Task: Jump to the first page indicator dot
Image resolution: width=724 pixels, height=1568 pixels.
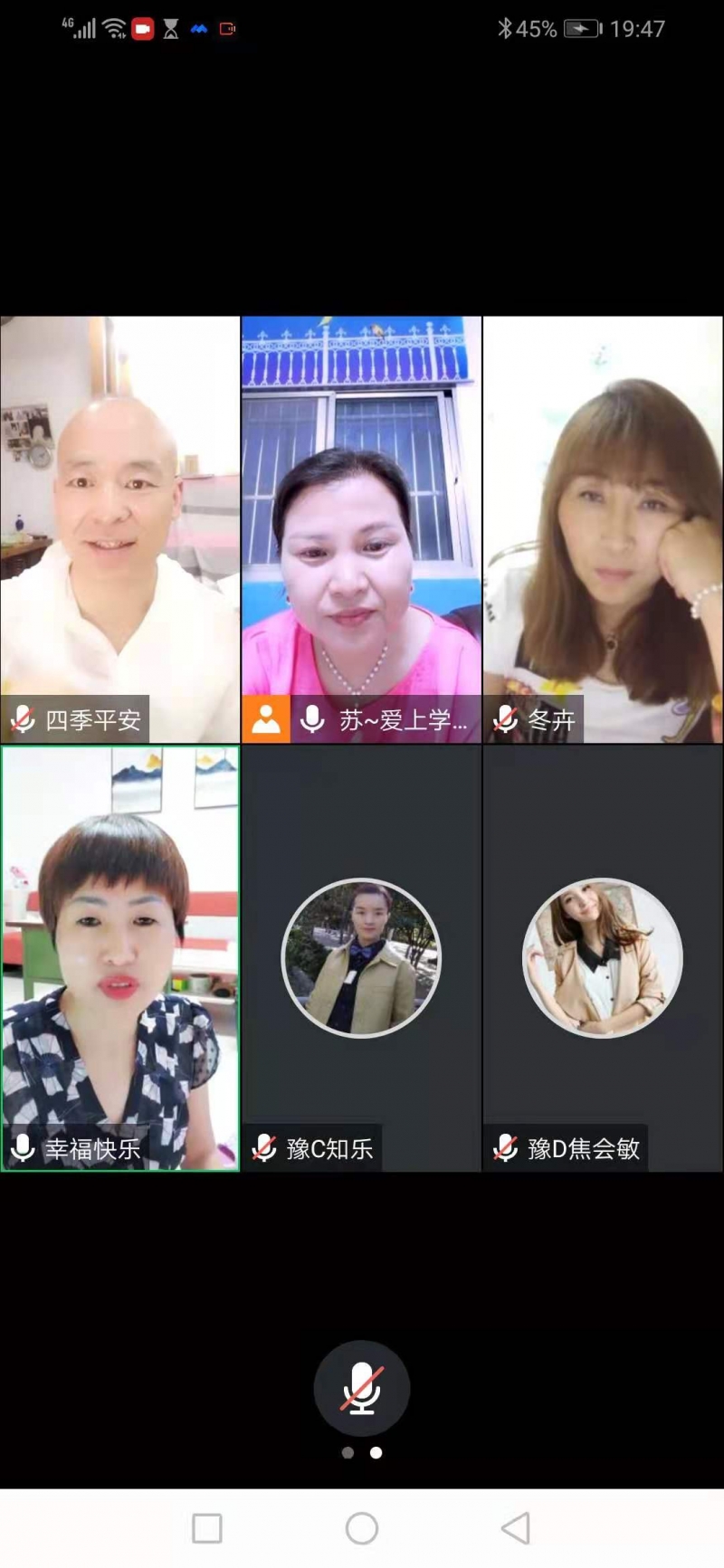Action: (x=348, y=1453)
